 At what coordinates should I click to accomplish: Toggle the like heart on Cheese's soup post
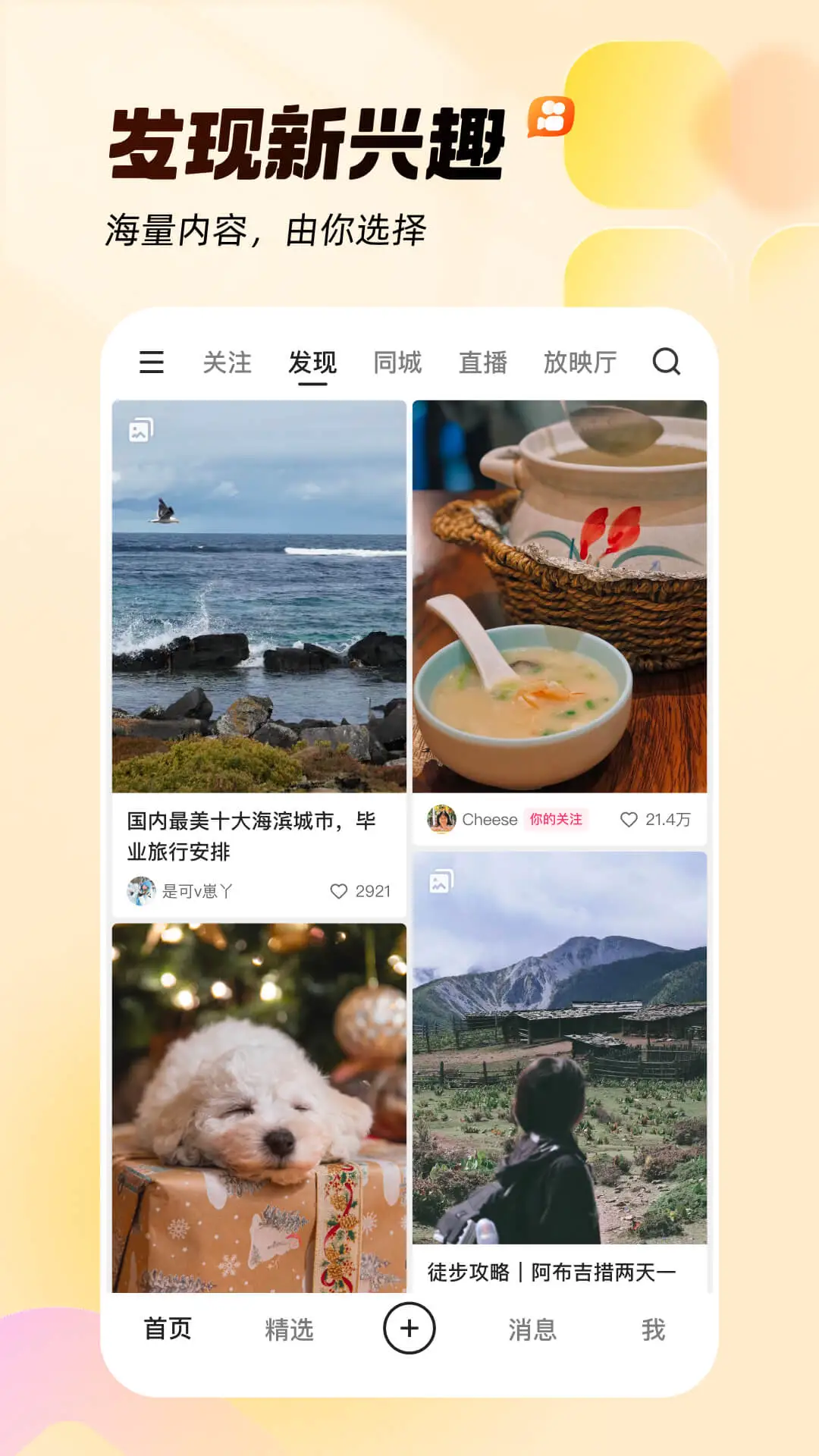628,820
